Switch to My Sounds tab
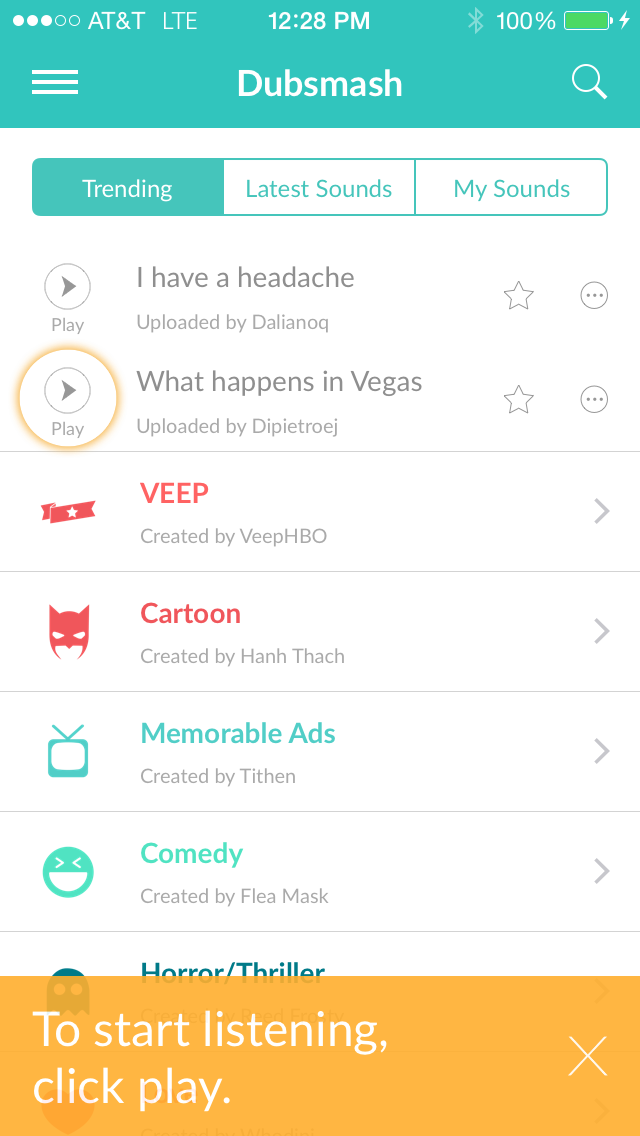This screenshot has height=1136, width=640. pyautogui.click(x=511, y=188)
